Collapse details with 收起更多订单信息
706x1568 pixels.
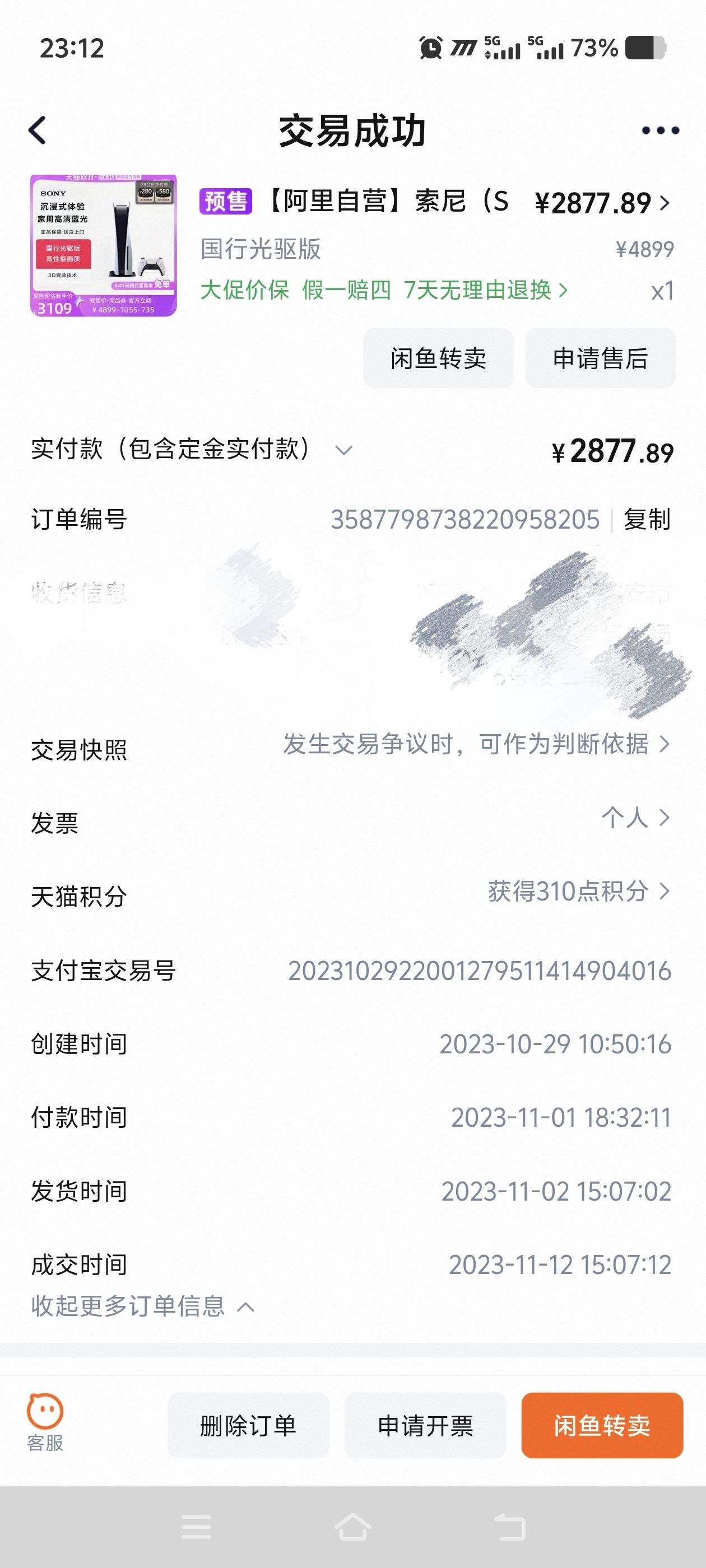[x=142, y=1306]
